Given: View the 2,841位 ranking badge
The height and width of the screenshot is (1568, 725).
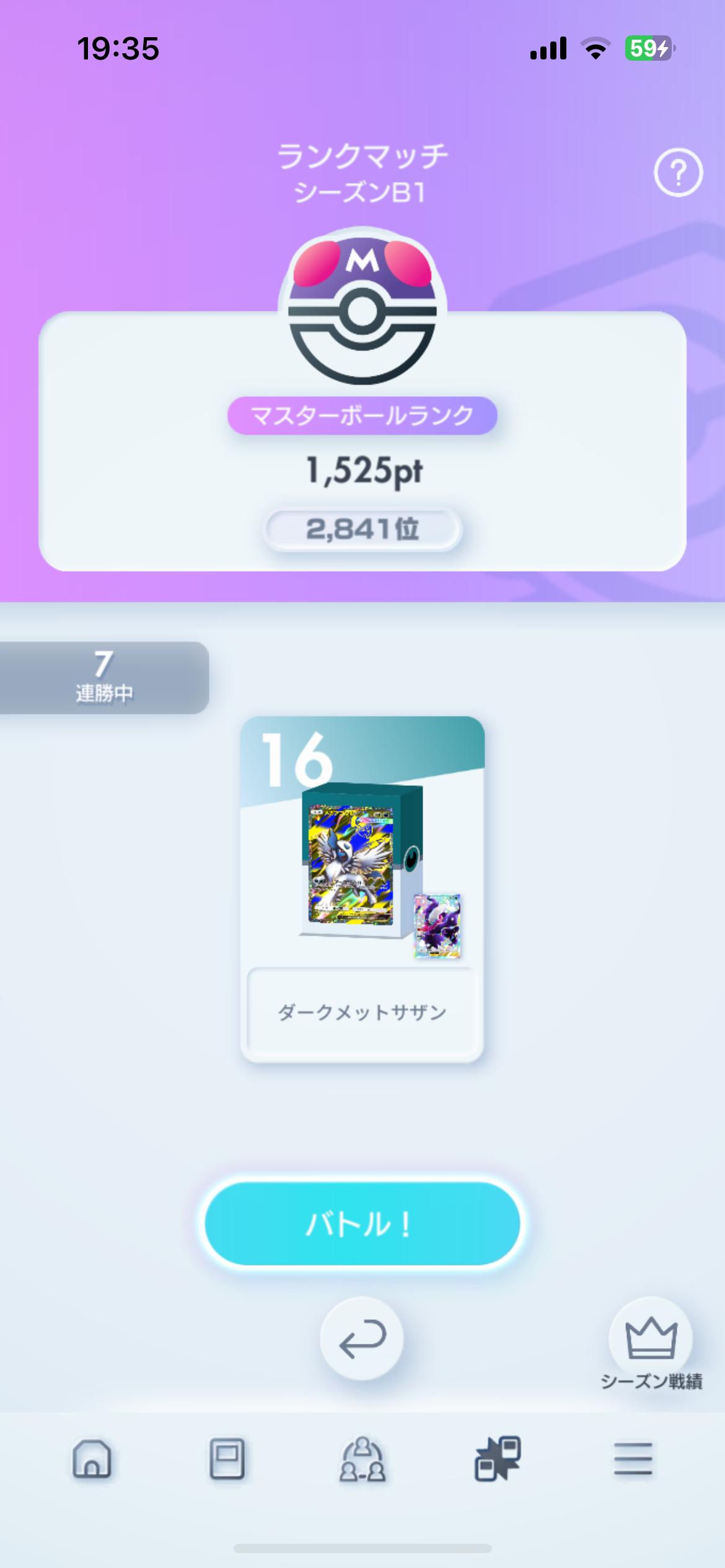Looking at the screenshot, I should tap(362, 529).
